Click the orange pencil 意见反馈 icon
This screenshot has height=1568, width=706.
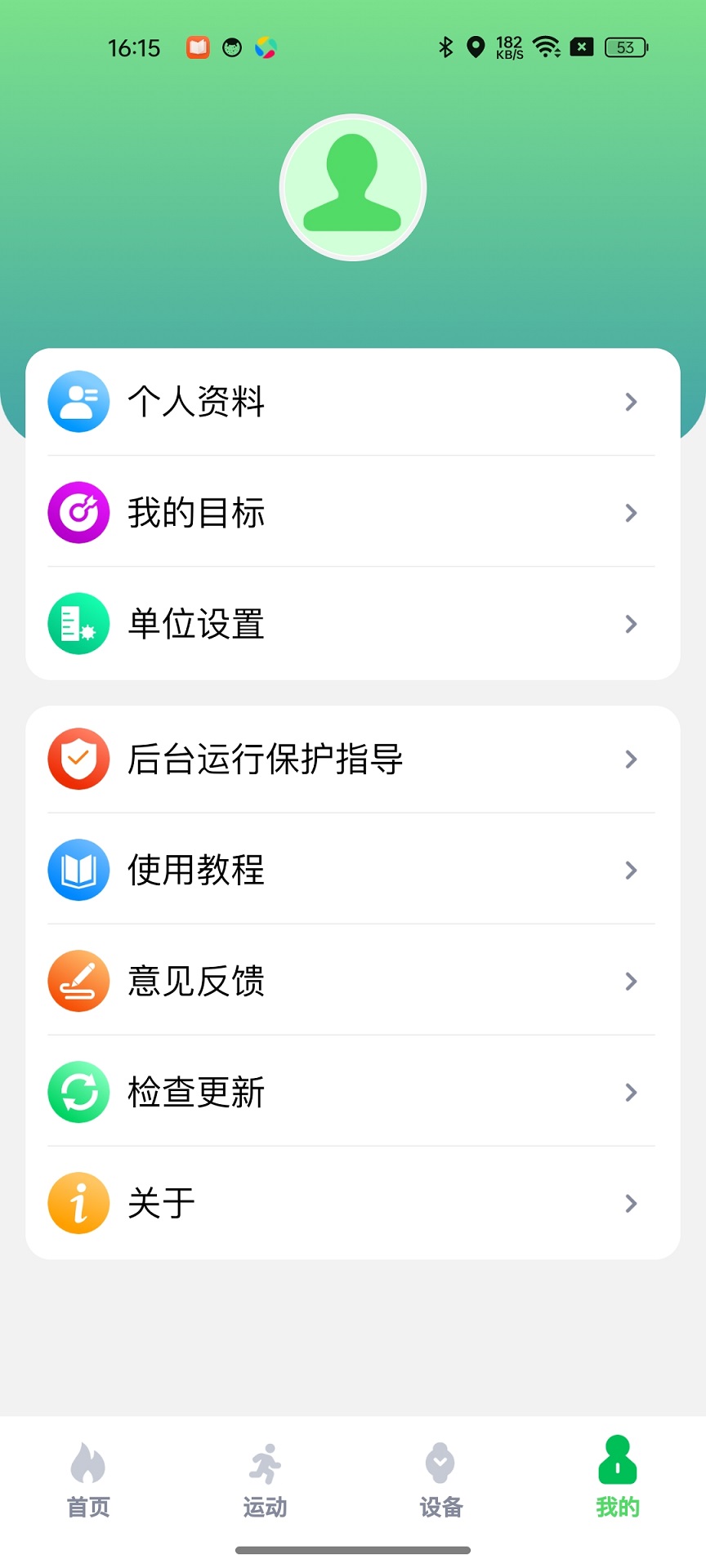tap(78, 981)
